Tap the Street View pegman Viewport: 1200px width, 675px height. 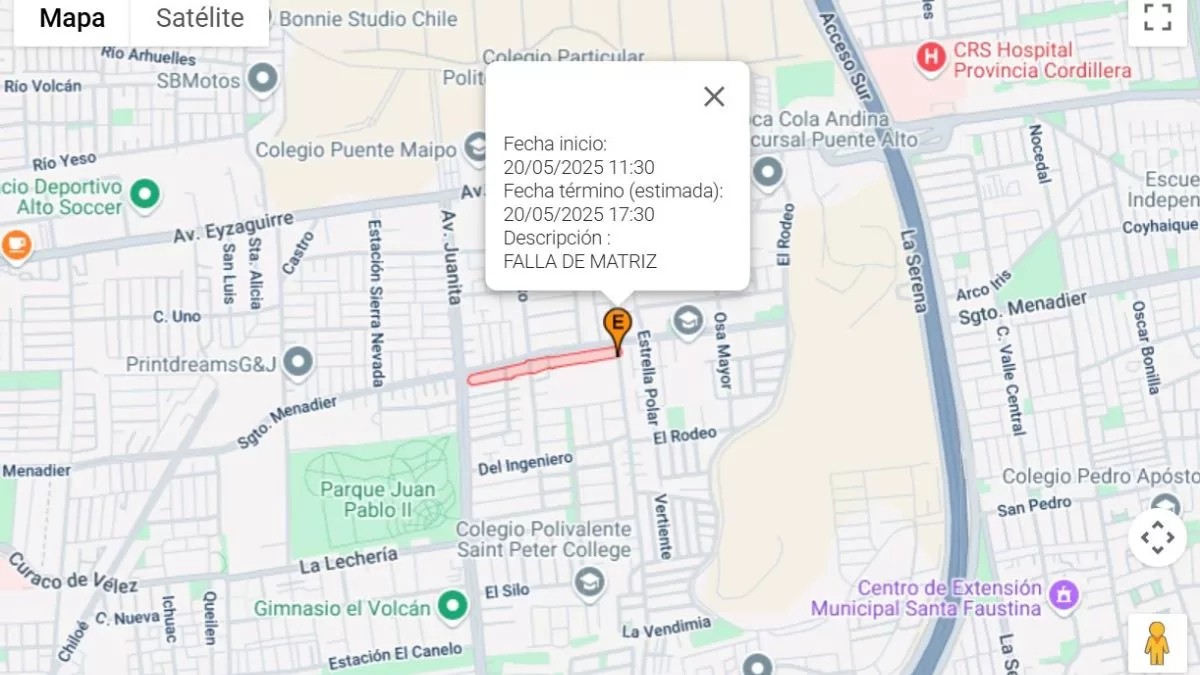[1157, 643]
